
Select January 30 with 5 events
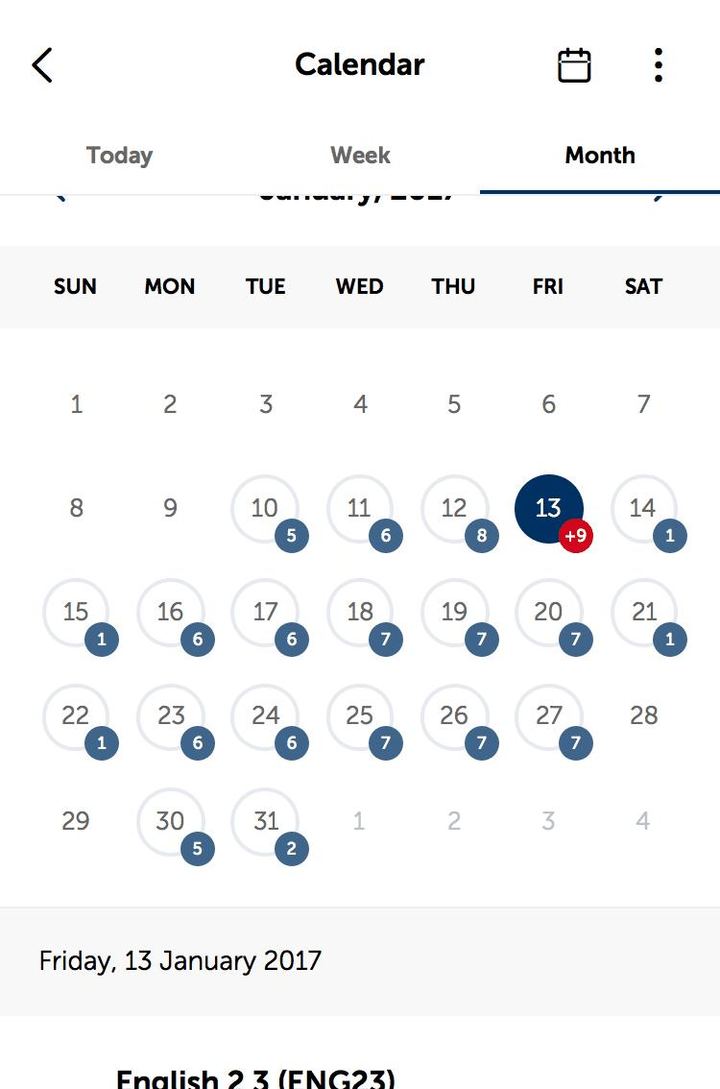[x=170, y=821]
